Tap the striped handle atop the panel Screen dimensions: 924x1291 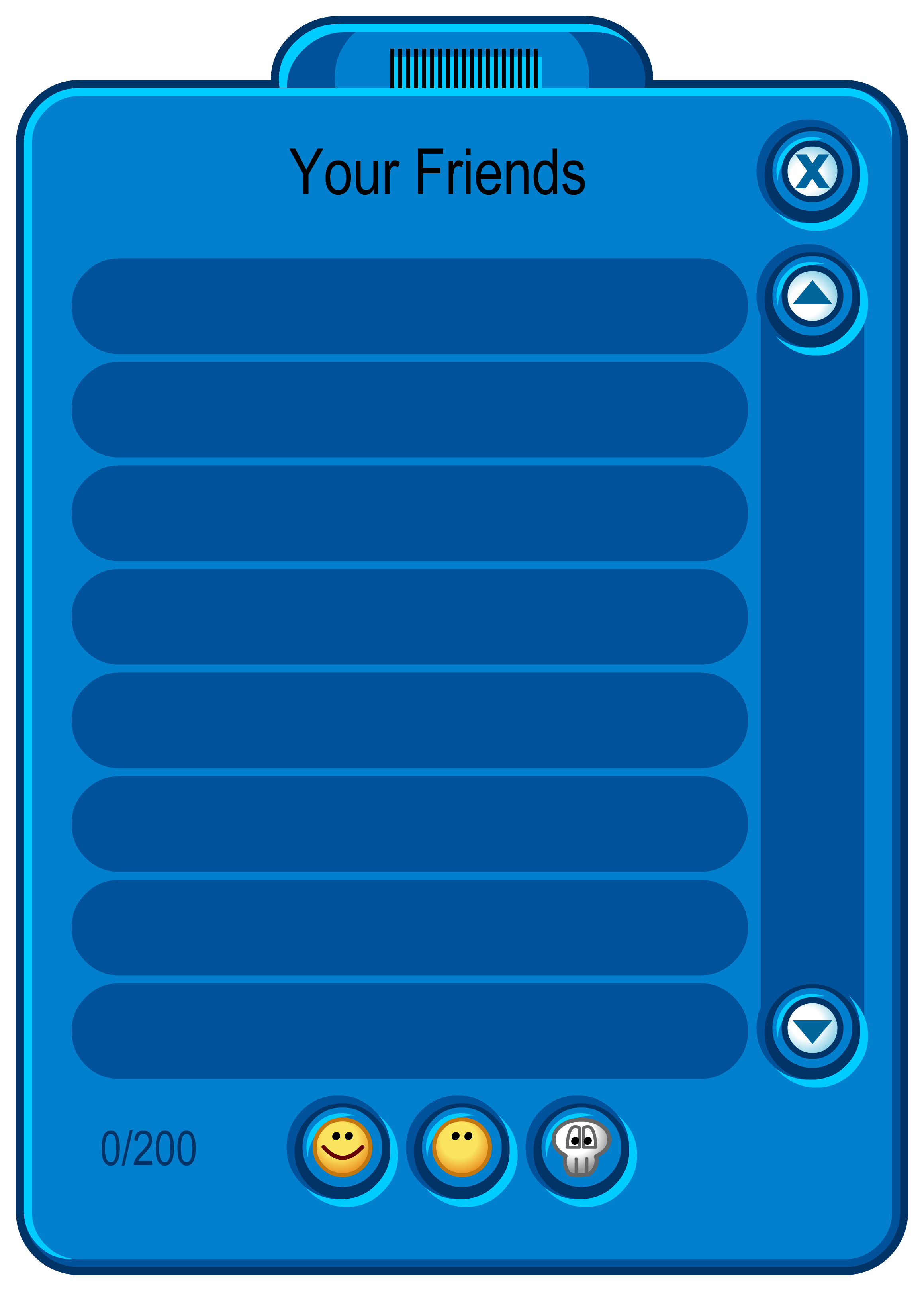[463, 68]
